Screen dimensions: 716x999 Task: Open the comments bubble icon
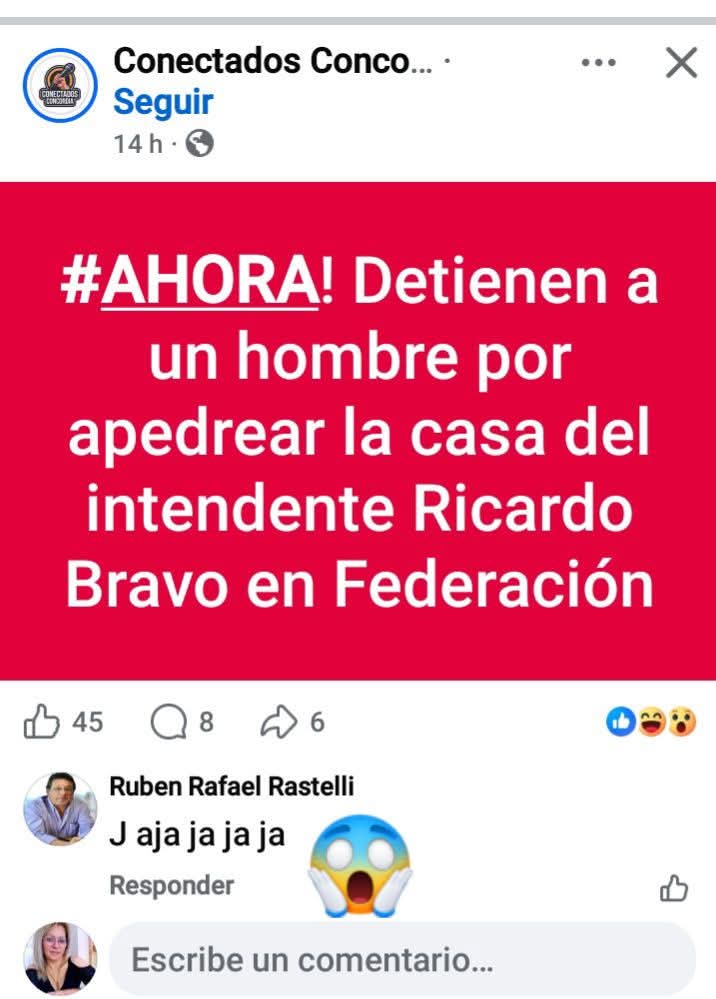tap(167, 721)
